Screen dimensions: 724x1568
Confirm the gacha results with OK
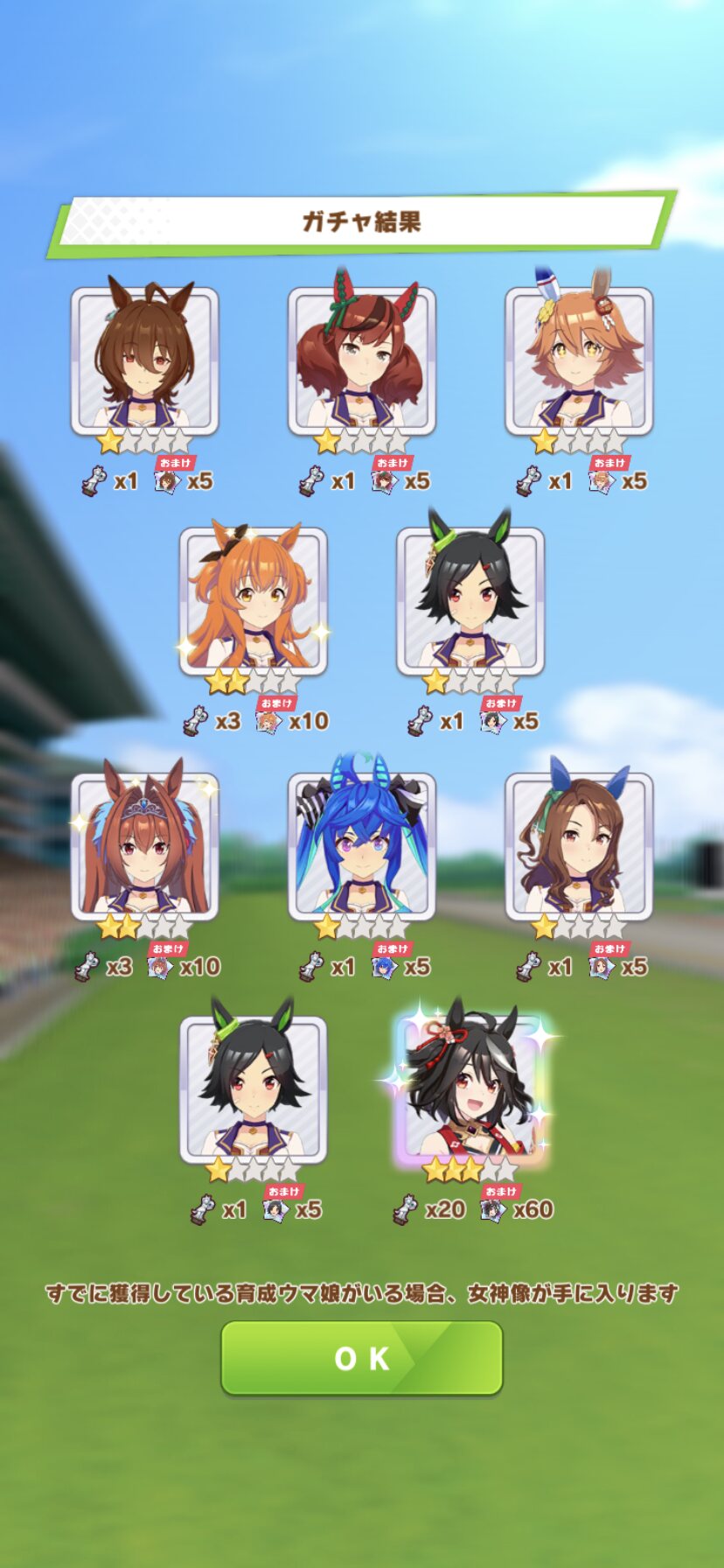pyautogui.click(x=361, y=1357)
